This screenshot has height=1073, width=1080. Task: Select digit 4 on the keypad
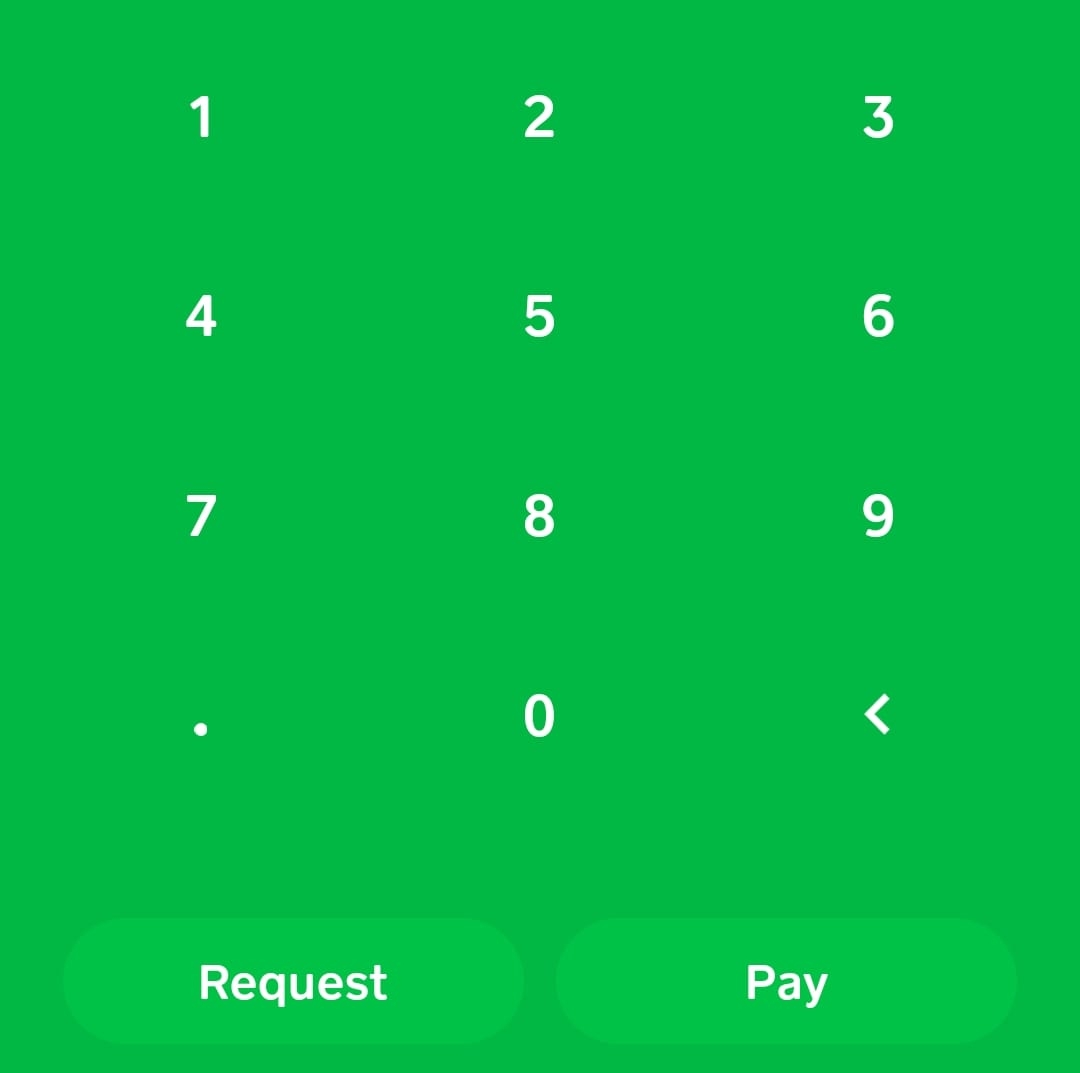pos(201,316)
